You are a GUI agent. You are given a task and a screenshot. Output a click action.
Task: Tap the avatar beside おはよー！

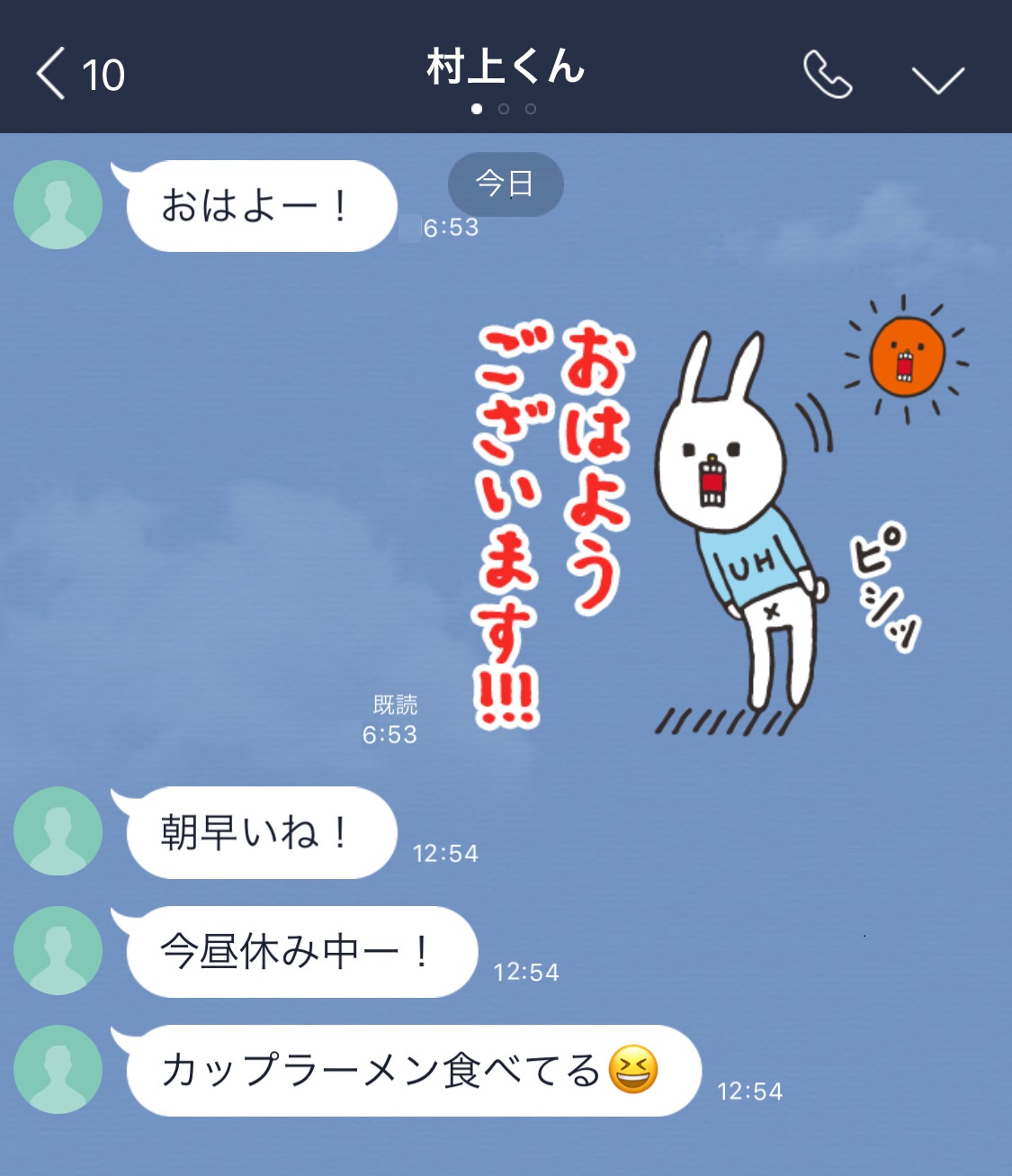(58, 205)
